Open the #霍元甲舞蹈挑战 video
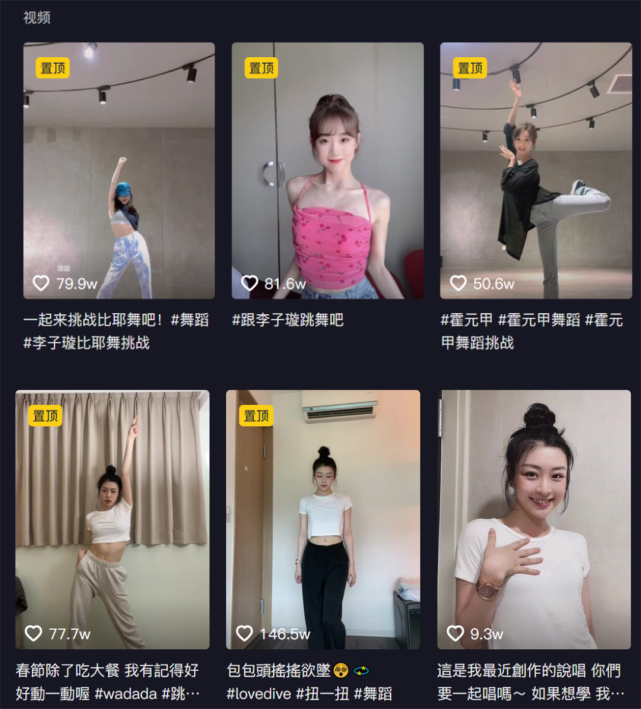The image size is (641, 709). tap(535, 171)
